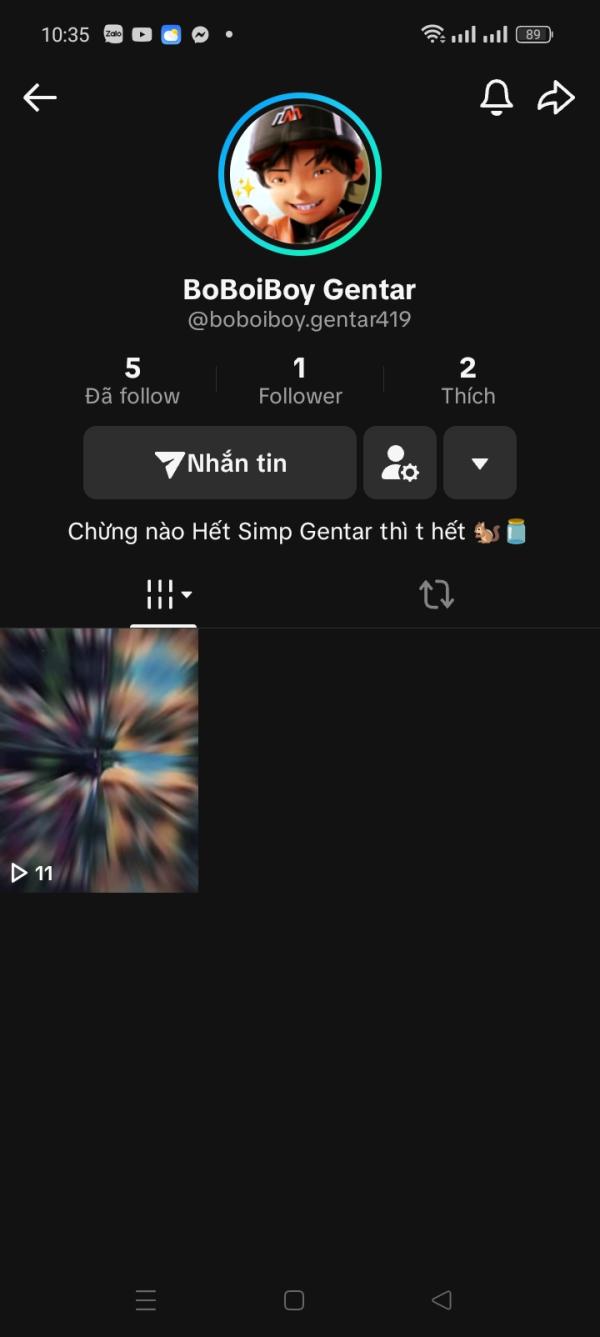Switch to the videos grid tab
This screenshot has height=1337, width=600.
(165, 595)
